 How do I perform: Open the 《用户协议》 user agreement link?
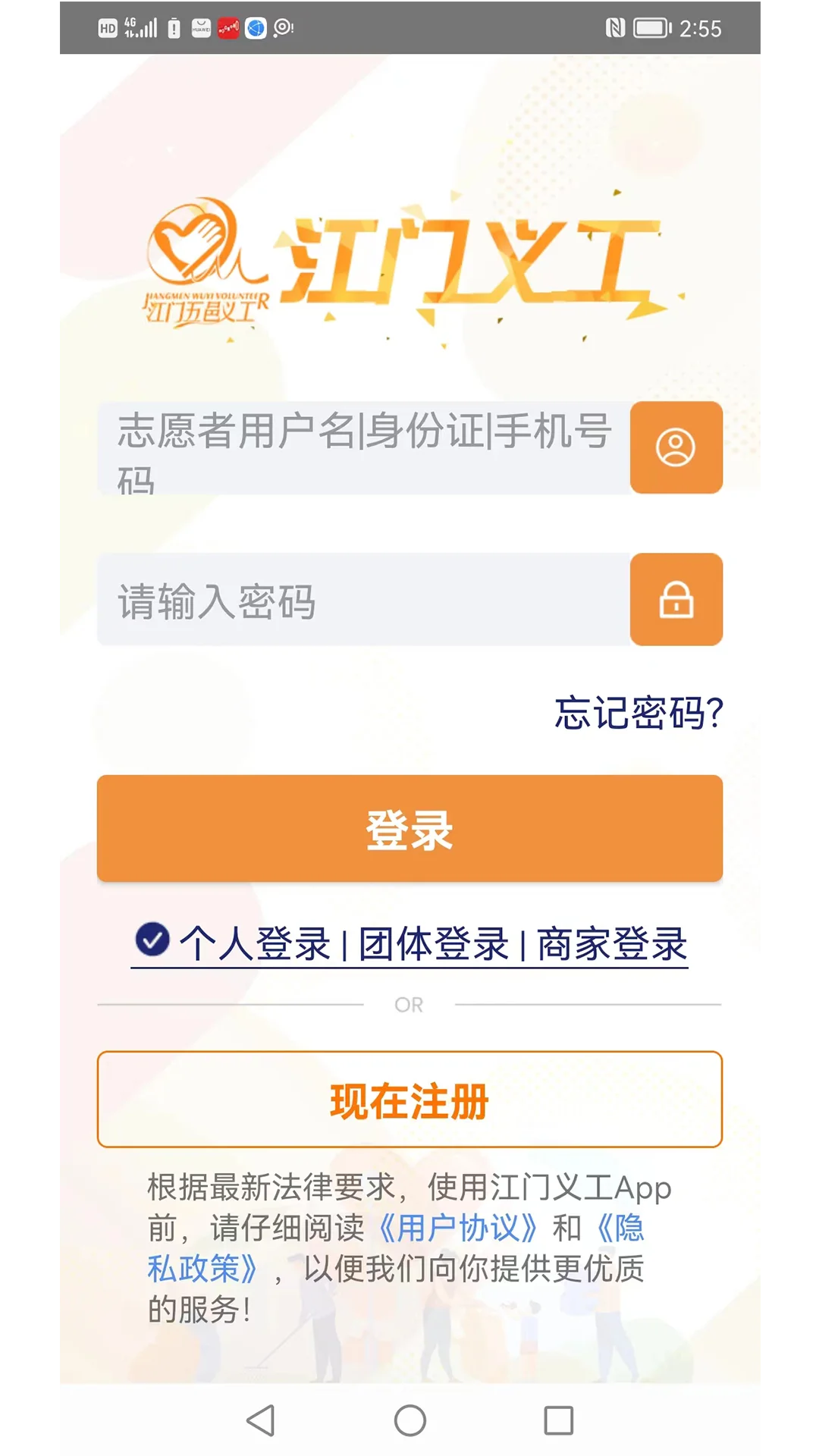(458, 1228)
